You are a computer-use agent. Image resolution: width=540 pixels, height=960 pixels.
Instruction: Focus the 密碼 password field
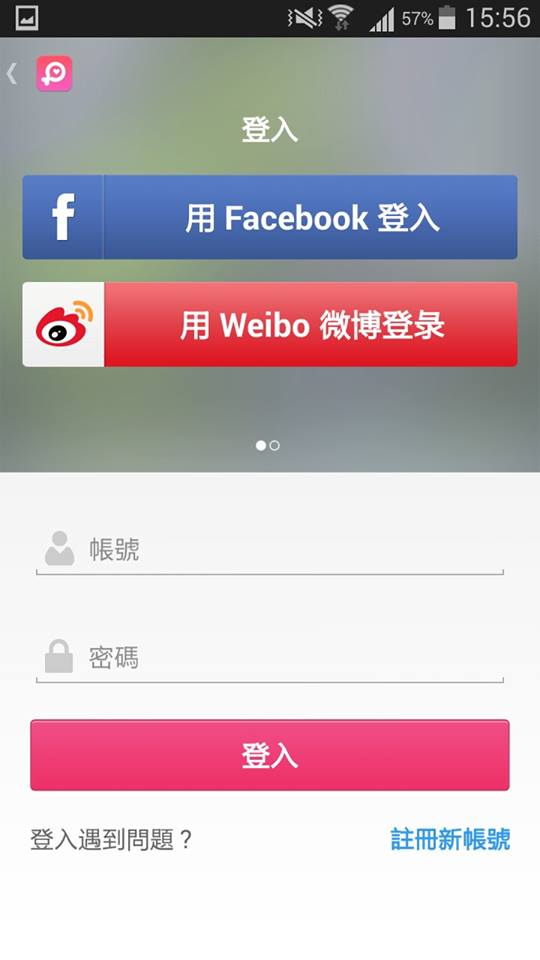pyautogui.click(x=270, y=658)
